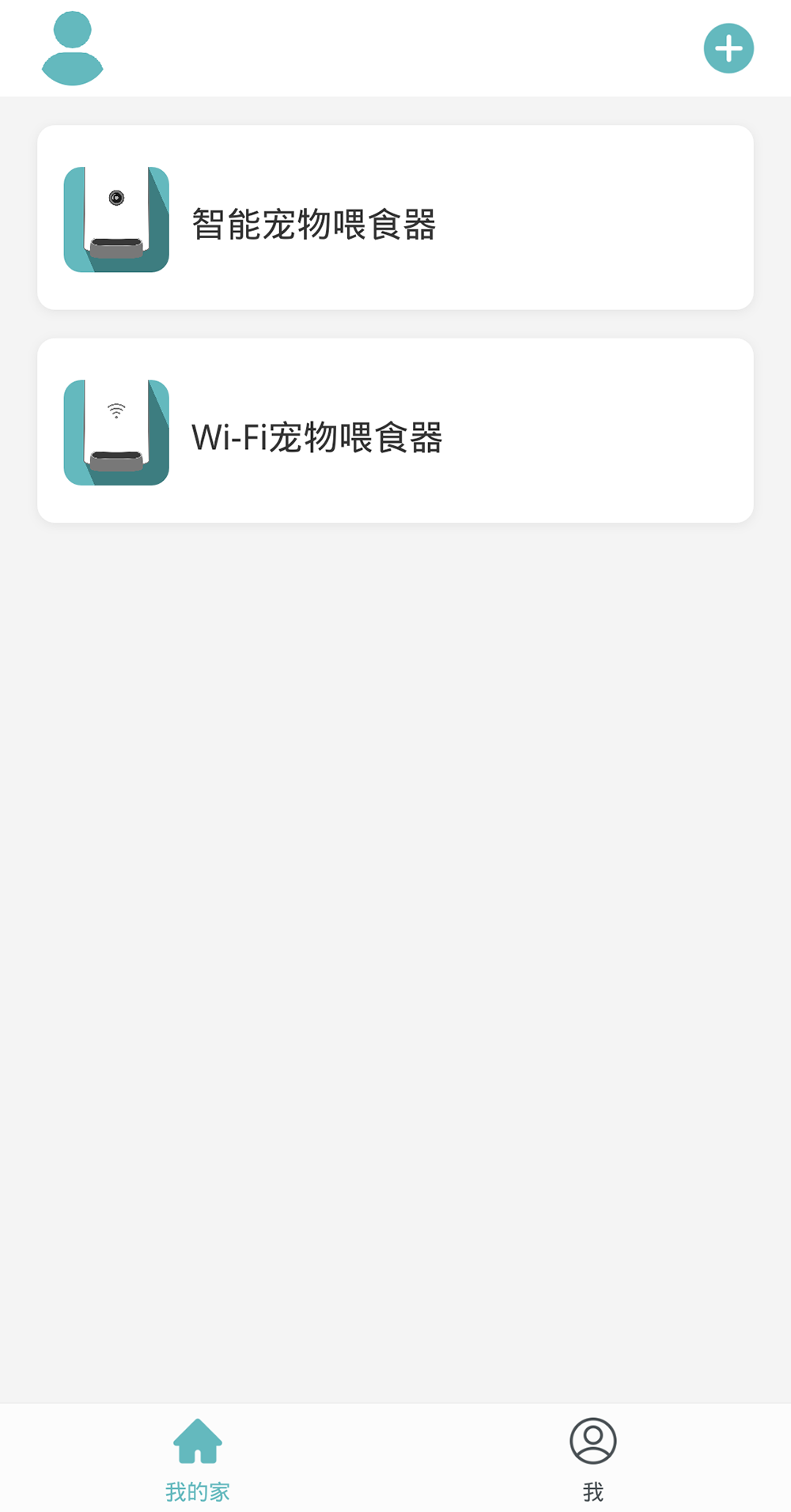Click the highlighted 我的家 navigation label
This screenshot has width=791, height=1512.
click(x=197, y=1490)
